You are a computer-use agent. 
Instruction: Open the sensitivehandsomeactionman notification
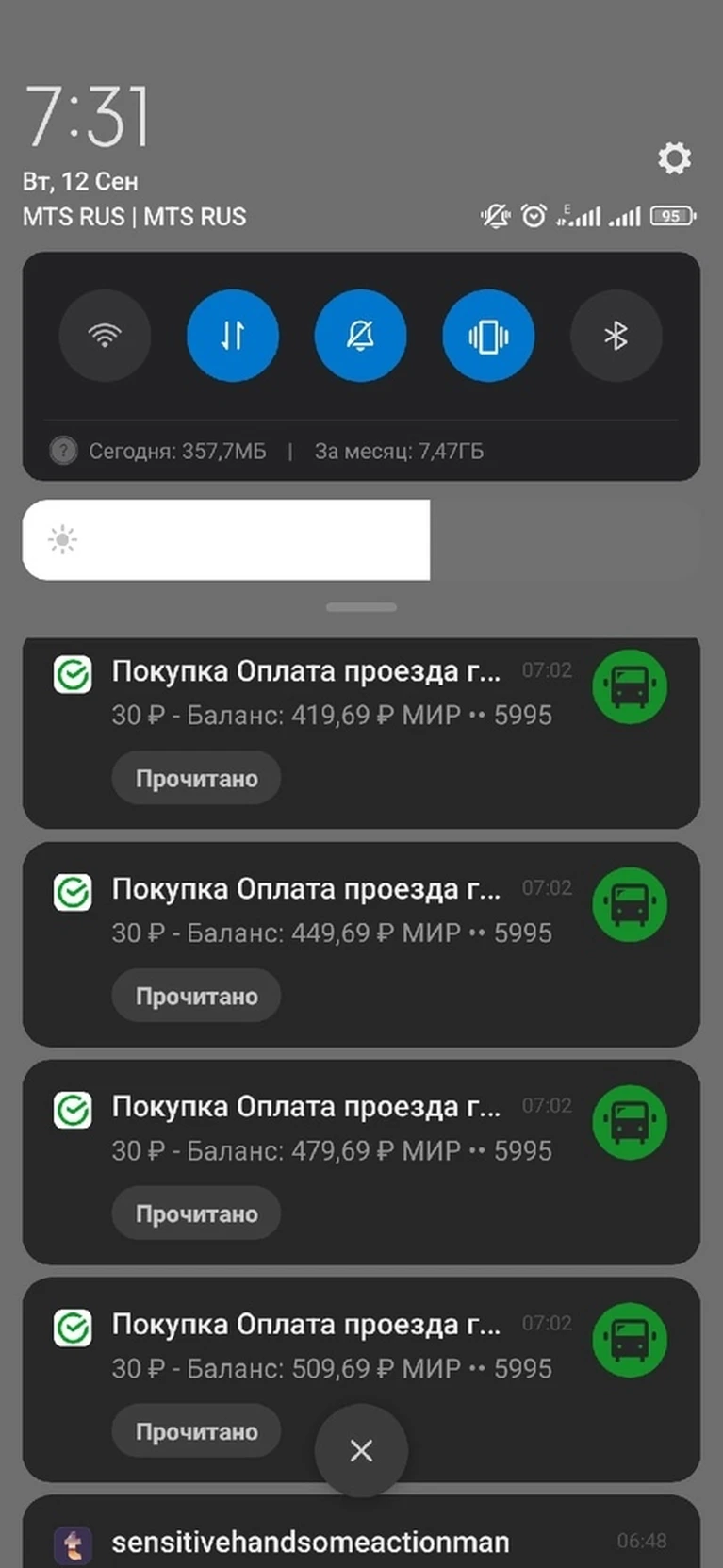[361, 1532]
